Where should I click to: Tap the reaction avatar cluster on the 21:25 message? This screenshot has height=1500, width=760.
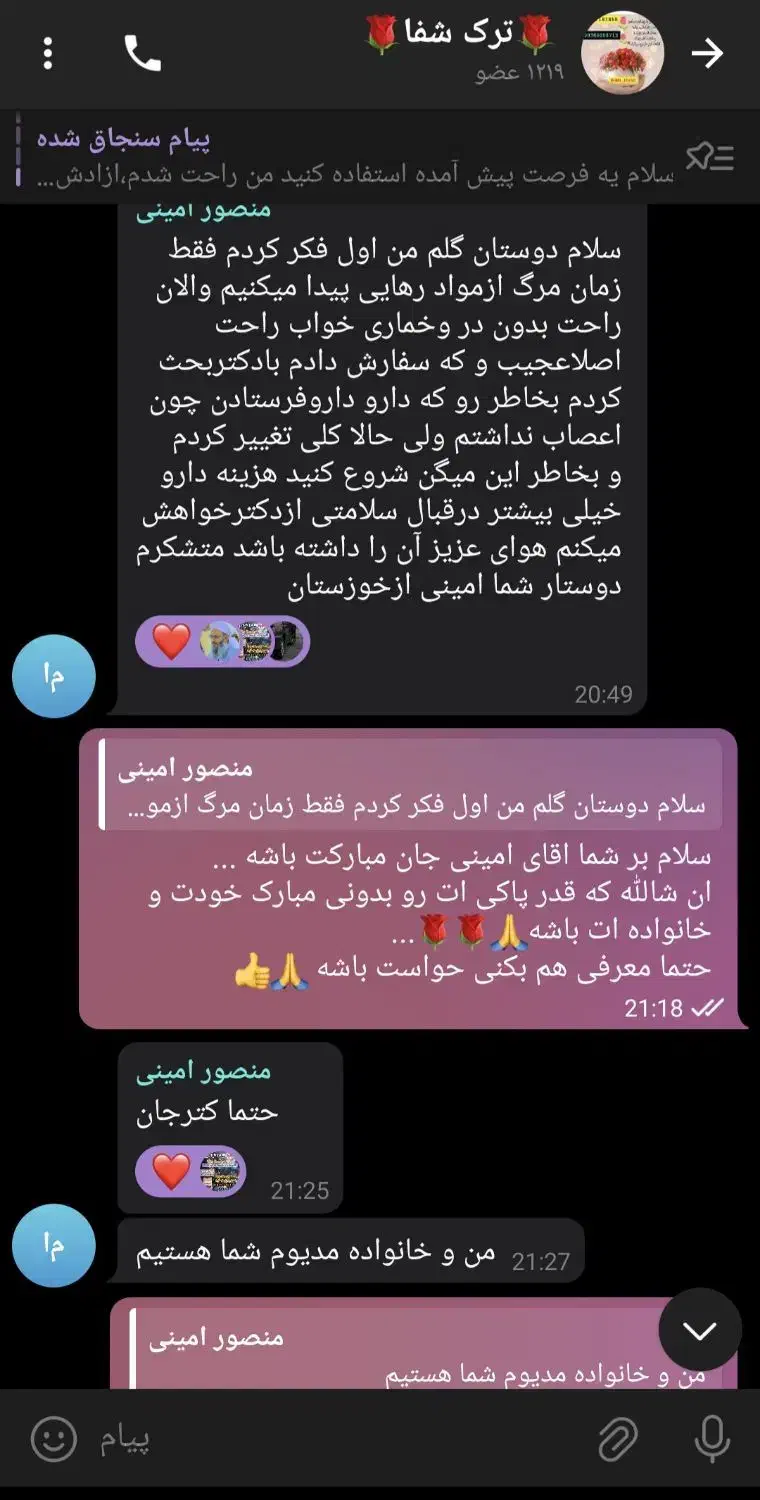coord(222,1172)
